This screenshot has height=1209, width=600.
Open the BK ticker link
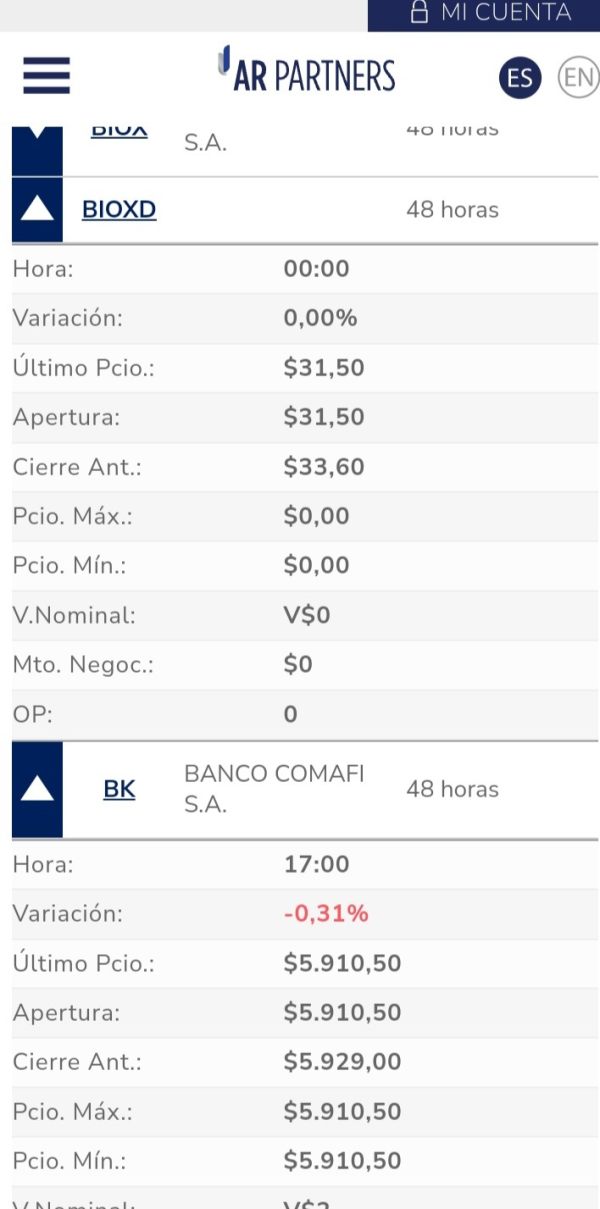(119, 789)
